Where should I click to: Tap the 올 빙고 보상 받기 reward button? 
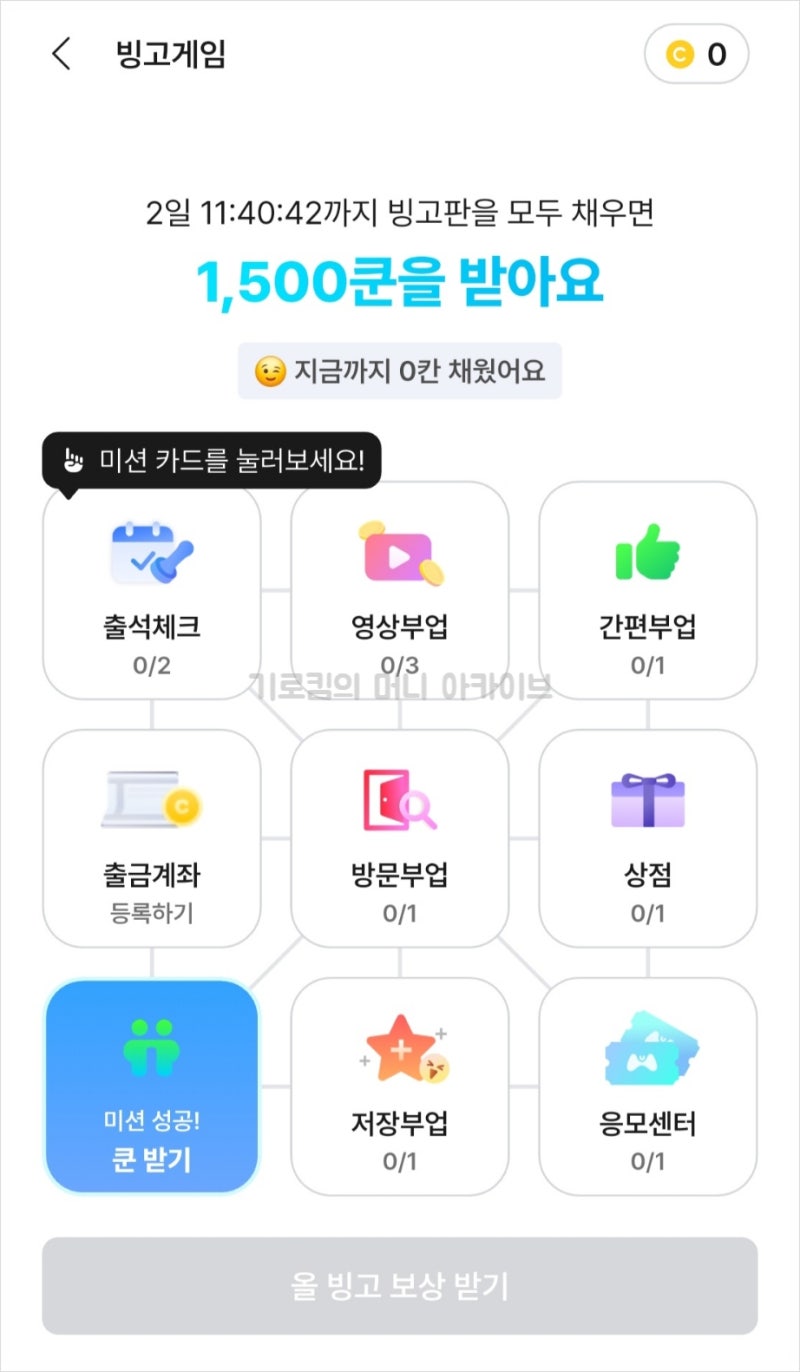(400, 1287)
